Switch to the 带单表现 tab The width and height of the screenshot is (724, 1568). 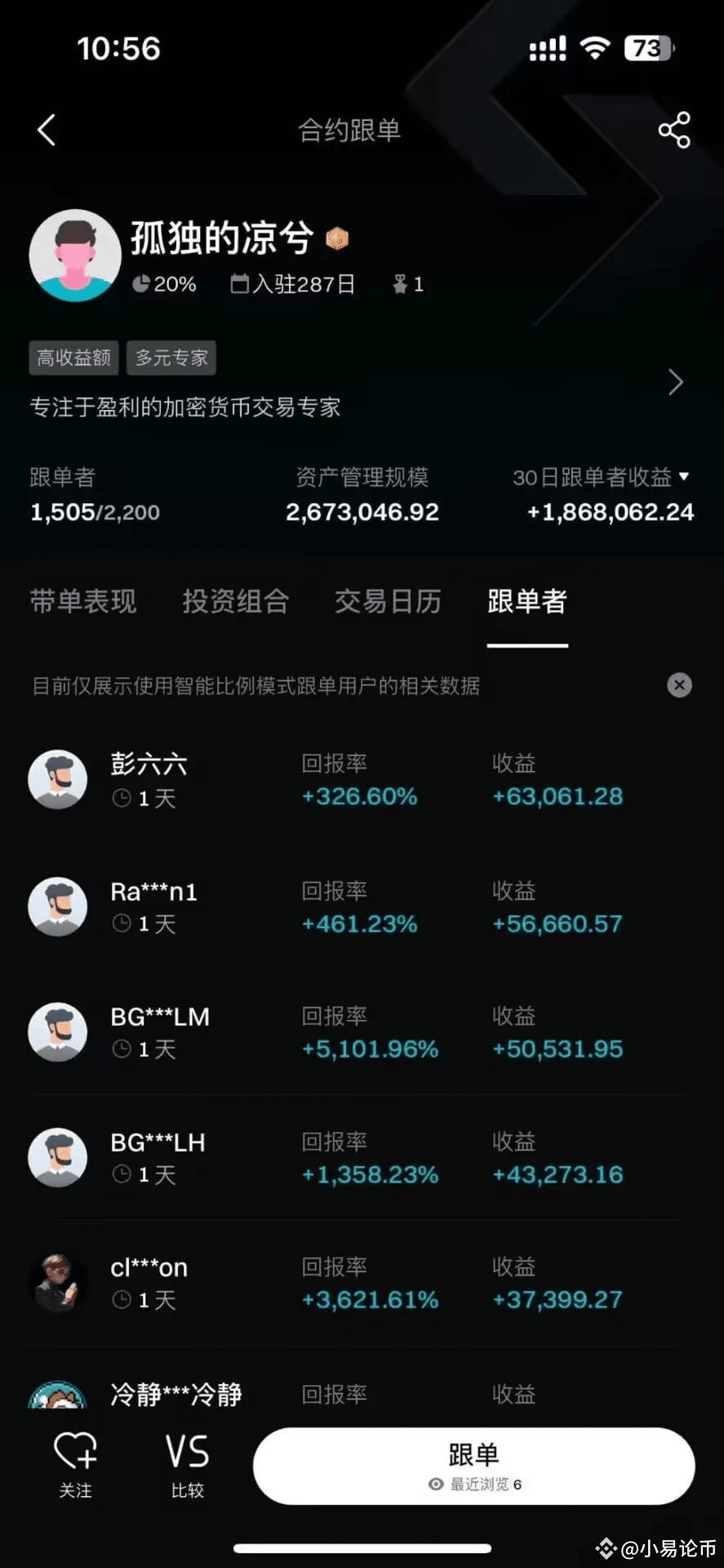tap(82, 602)
